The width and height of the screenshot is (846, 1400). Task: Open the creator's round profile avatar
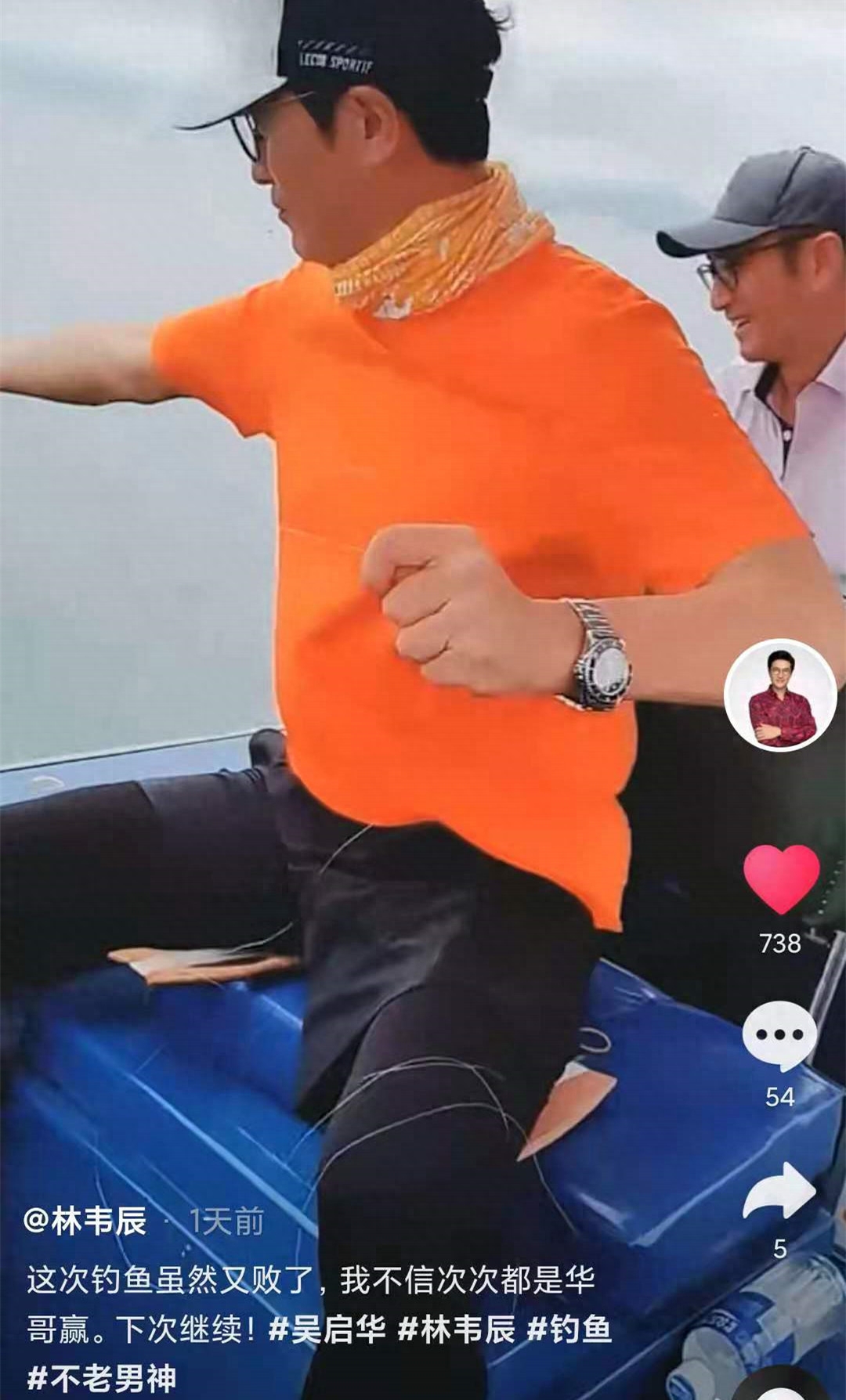point(780,695)
